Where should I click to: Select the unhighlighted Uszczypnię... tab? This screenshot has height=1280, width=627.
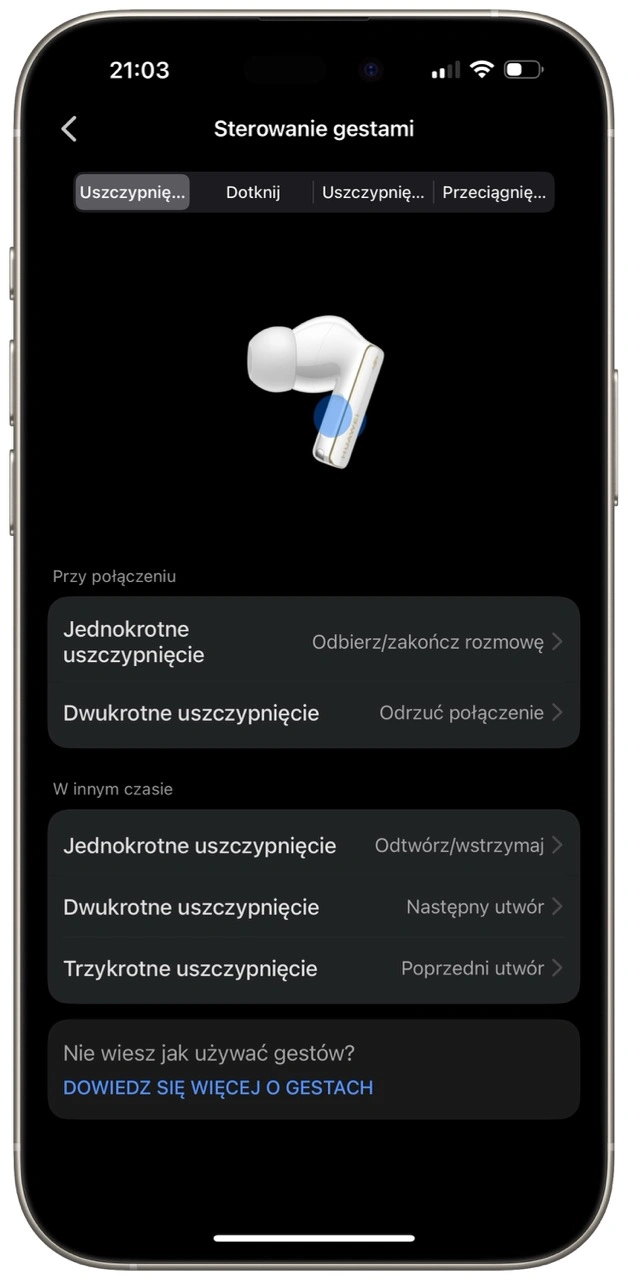pyautogui.click(x=373, y=192)
